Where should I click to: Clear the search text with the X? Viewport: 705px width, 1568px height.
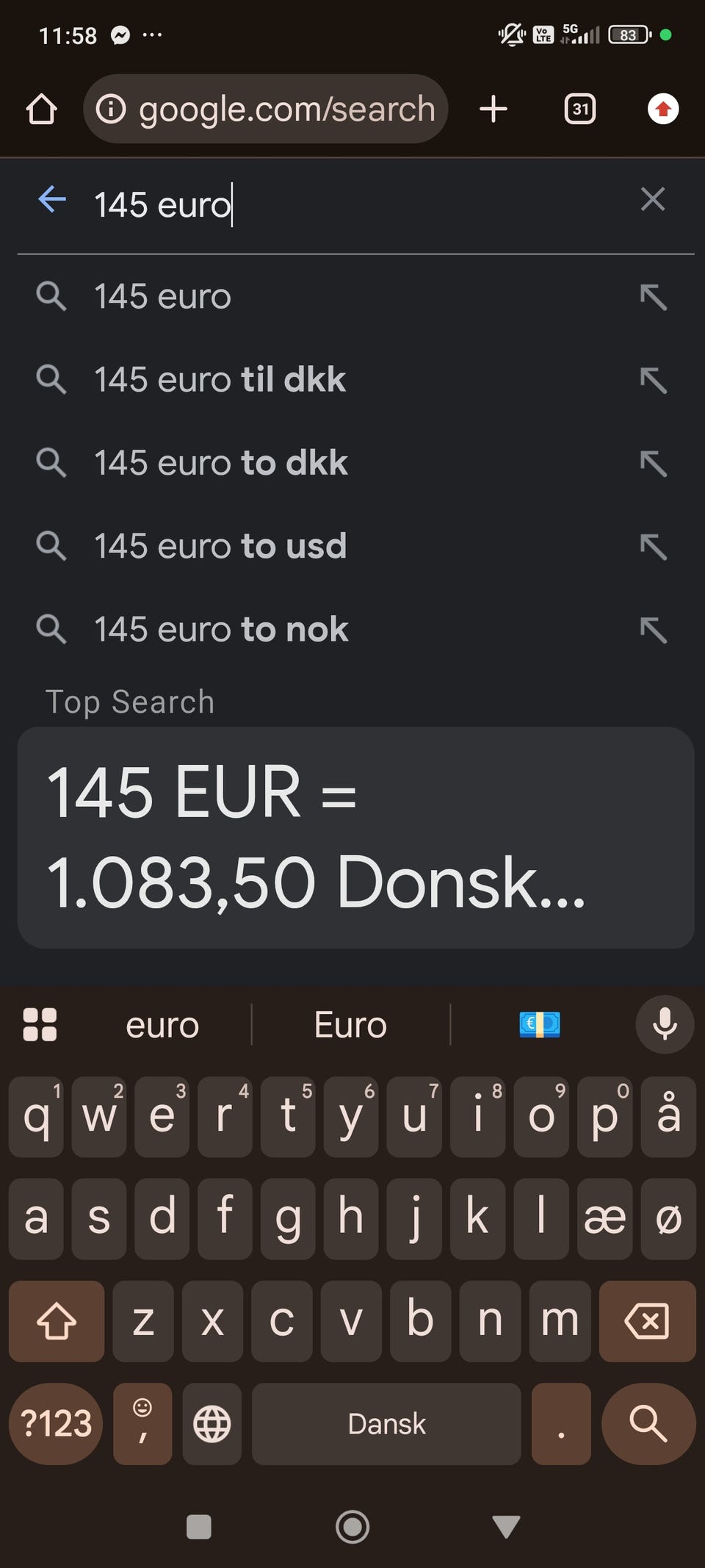pos(653,199)
